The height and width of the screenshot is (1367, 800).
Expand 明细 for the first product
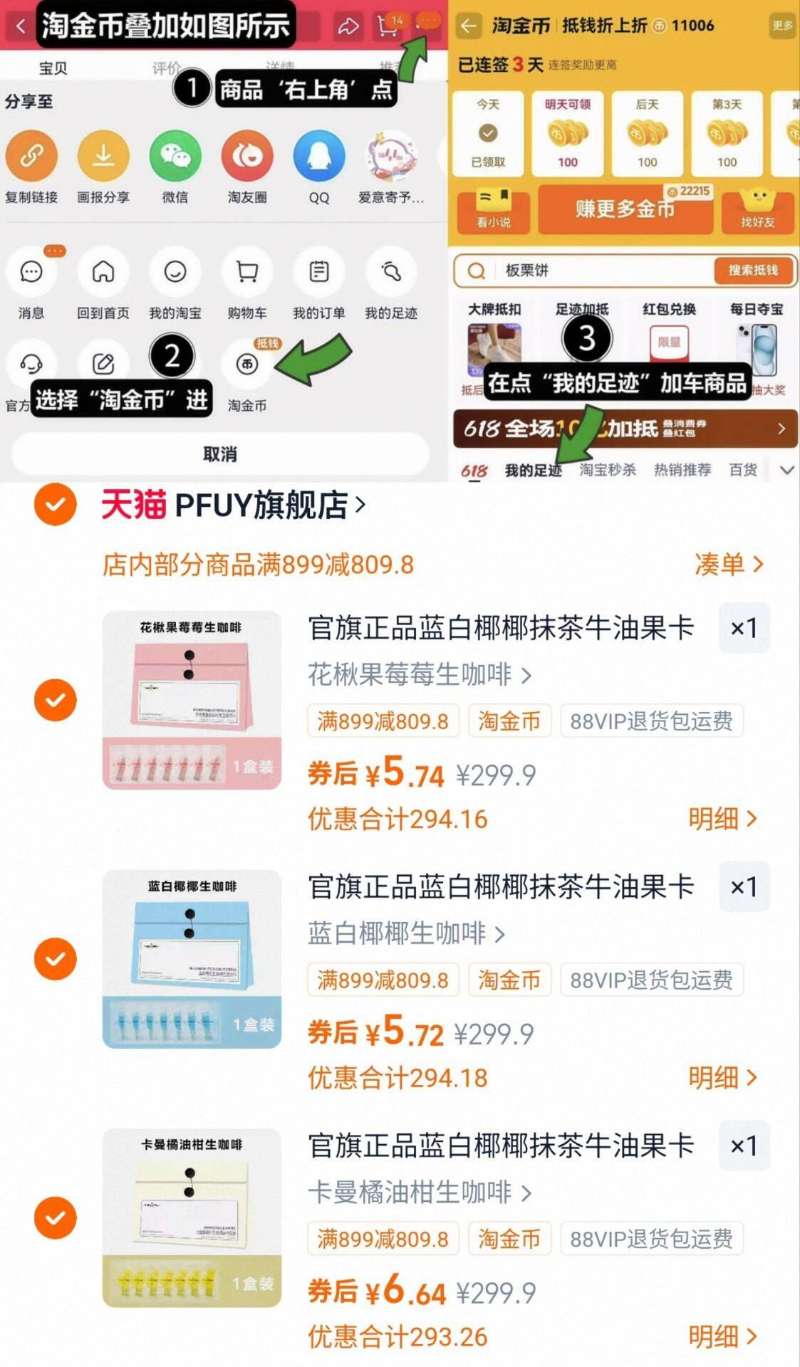click(x=715, y=819)
